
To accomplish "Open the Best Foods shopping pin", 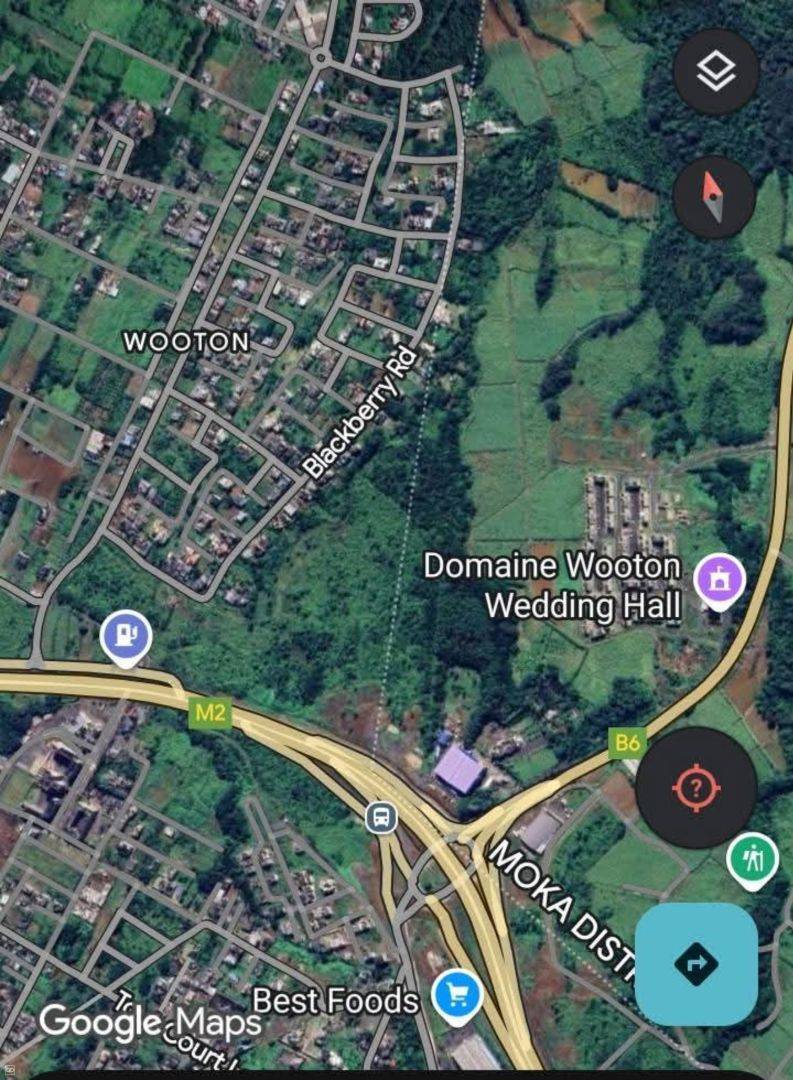I will [458, 995].
